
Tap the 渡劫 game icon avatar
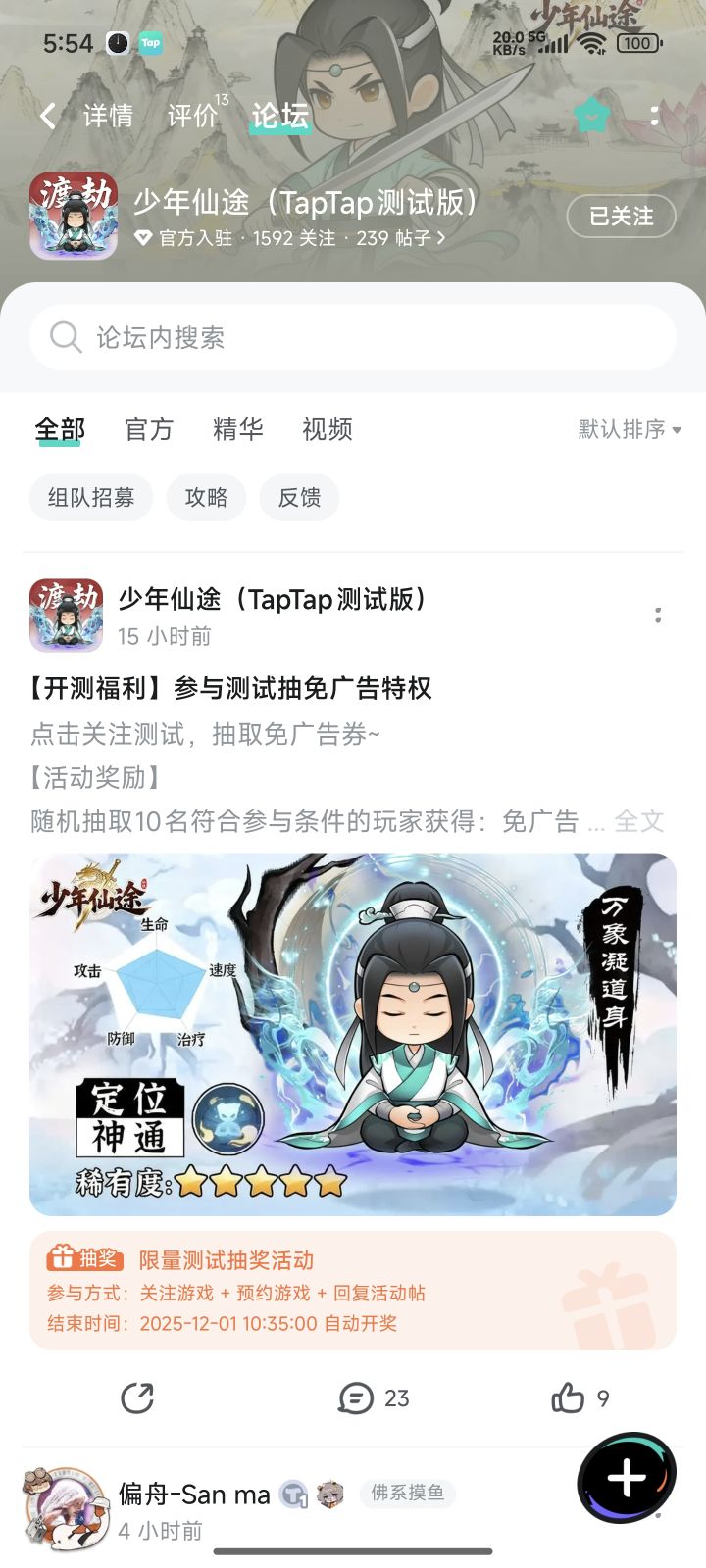(74, 215)
